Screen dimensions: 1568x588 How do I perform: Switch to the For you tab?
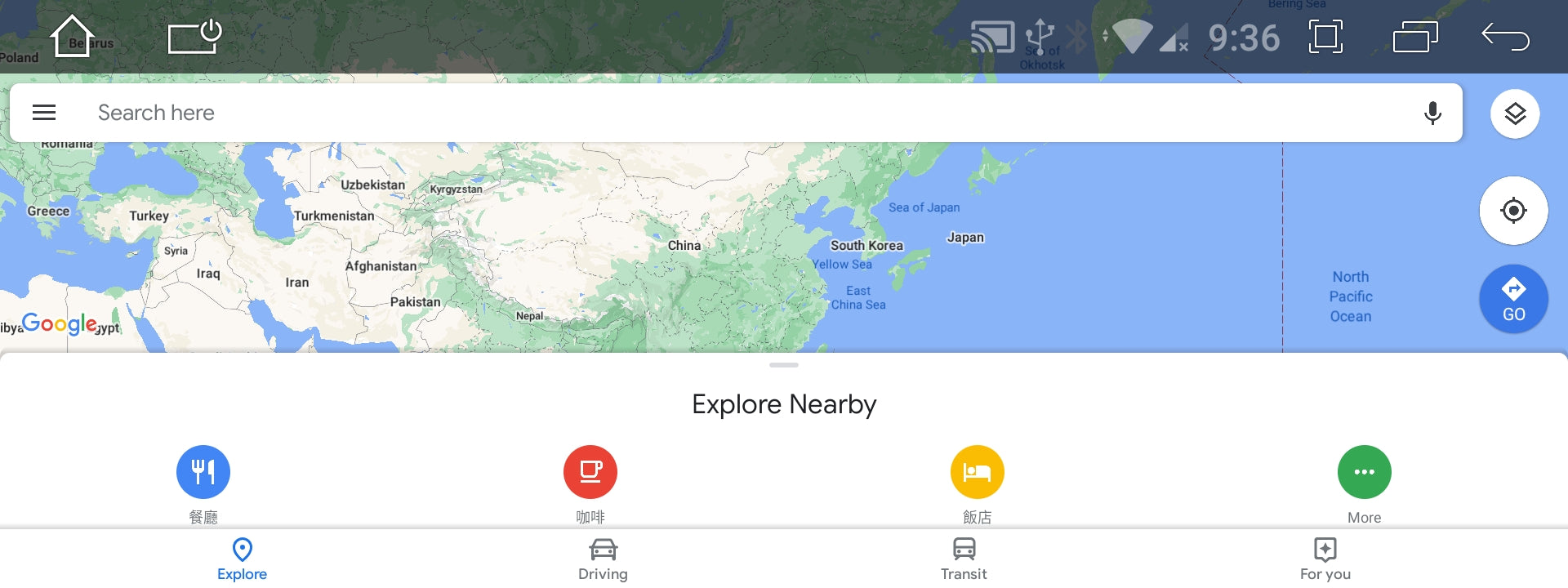click(x=1325, y=559)
